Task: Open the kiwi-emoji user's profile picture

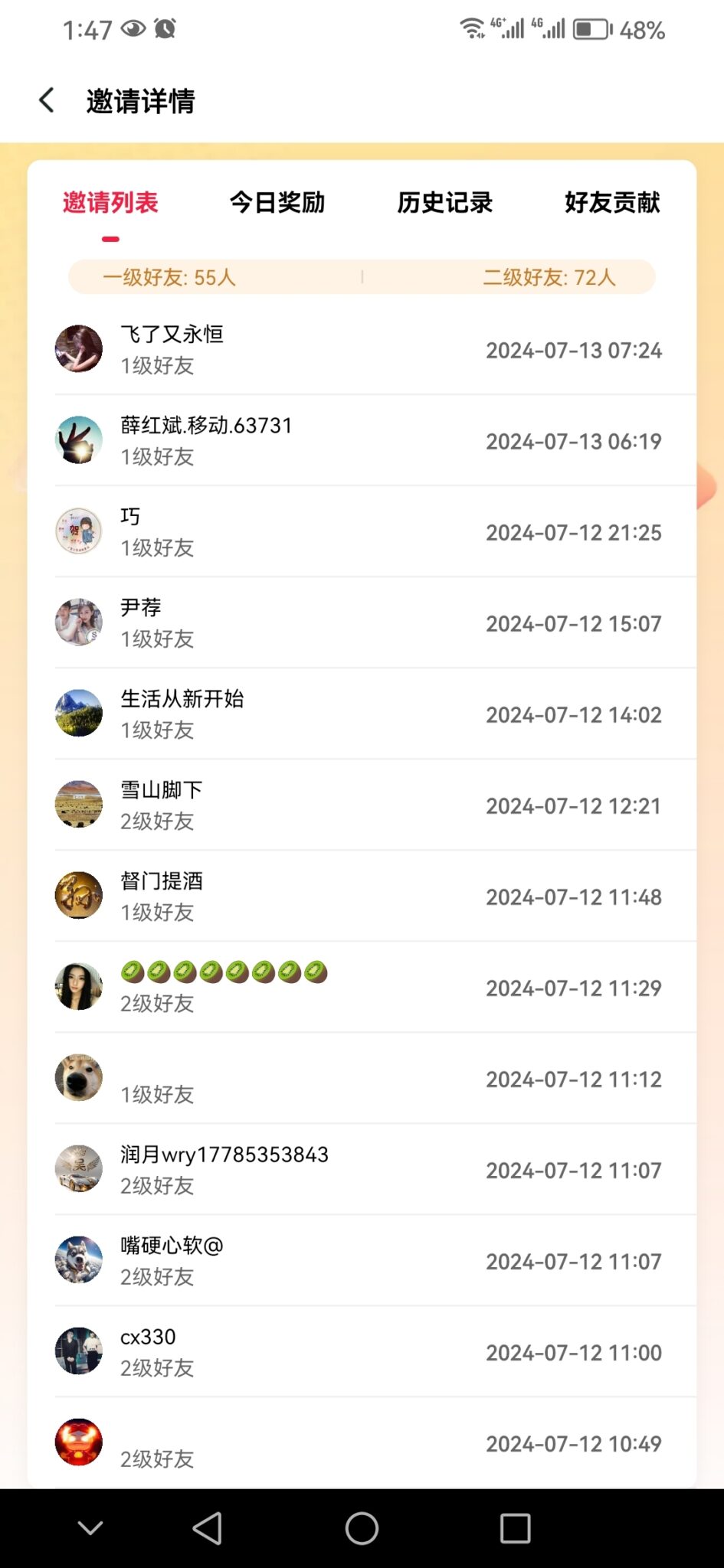Action: 79,985
